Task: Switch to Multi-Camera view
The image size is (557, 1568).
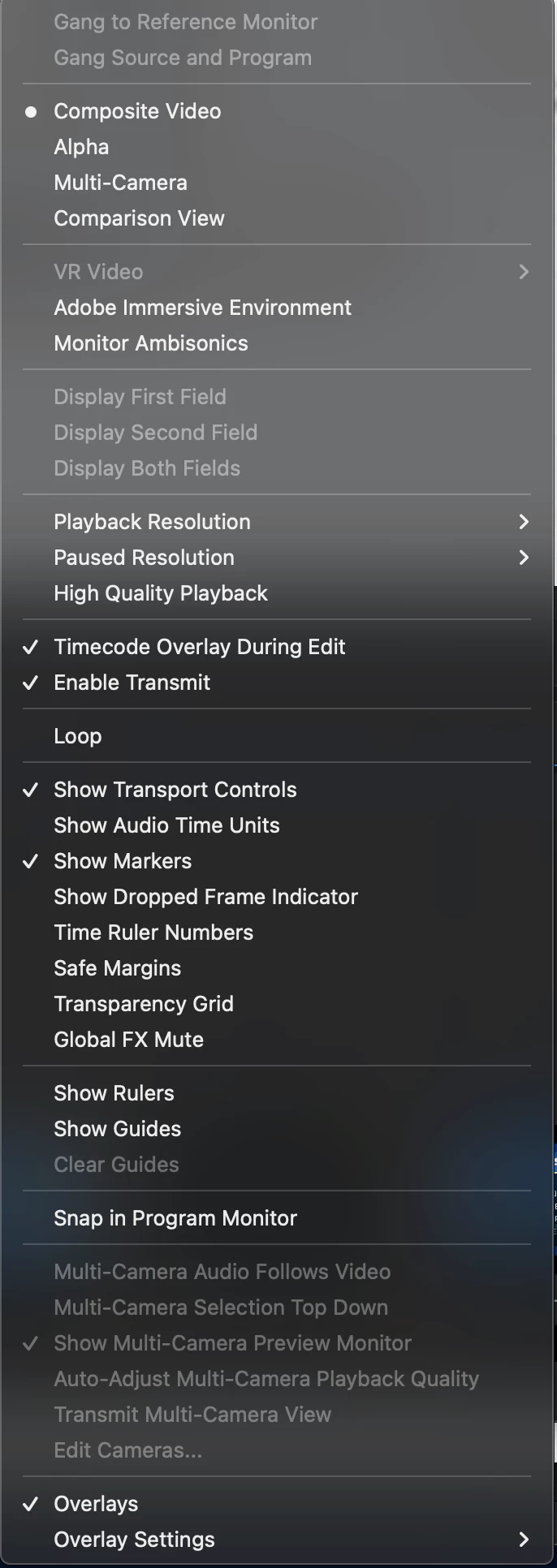Action: (120, 183)
